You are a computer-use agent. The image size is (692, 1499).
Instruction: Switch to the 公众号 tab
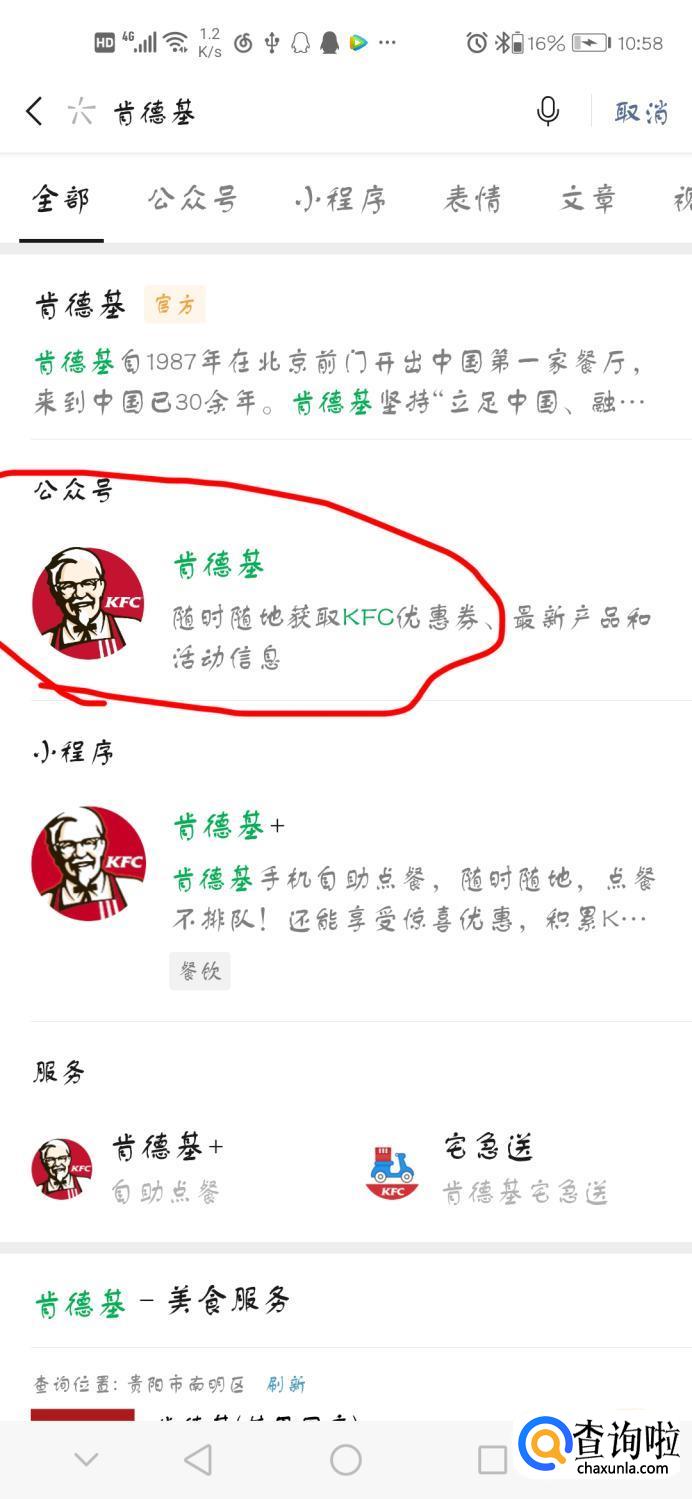coord(192,199)
